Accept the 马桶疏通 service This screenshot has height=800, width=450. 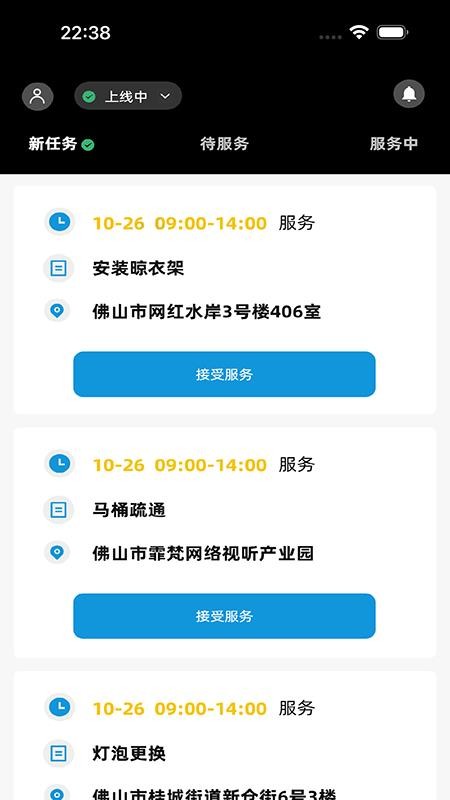224,616
